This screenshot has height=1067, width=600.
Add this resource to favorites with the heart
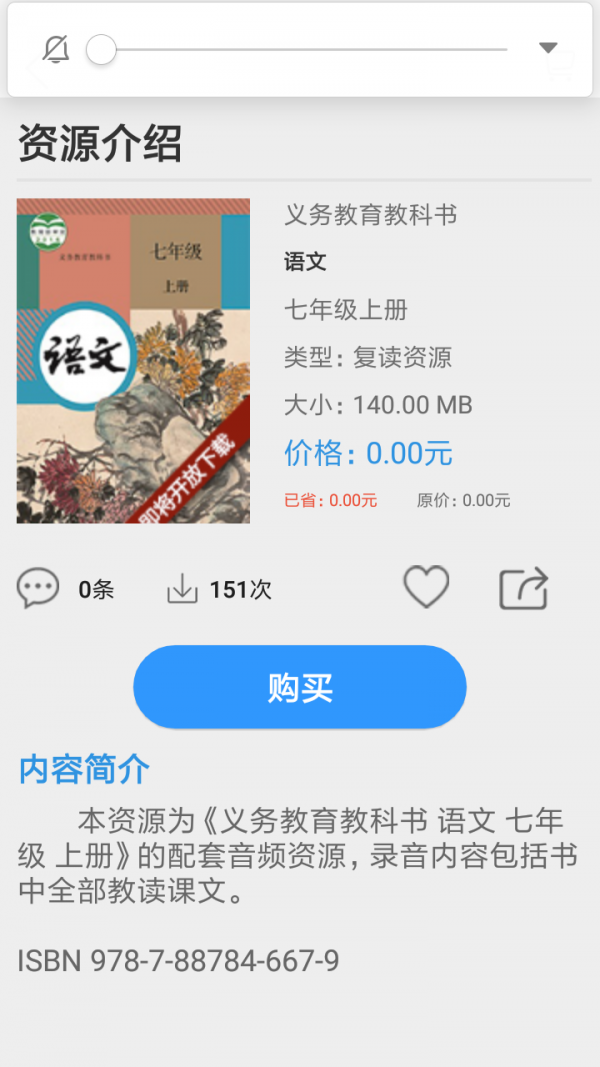pos(426,587)
